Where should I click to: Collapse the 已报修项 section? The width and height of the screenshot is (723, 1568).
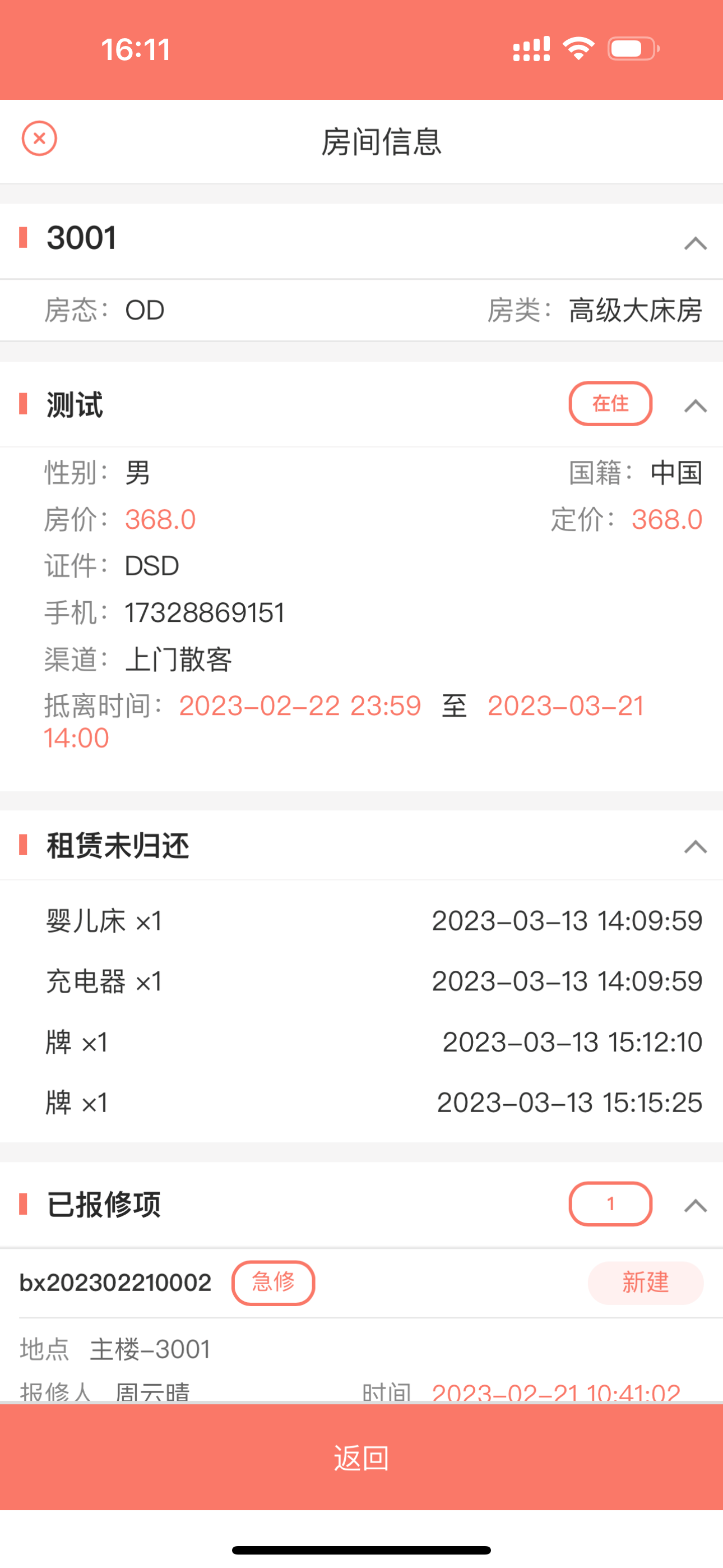[x=695, y=1205]
